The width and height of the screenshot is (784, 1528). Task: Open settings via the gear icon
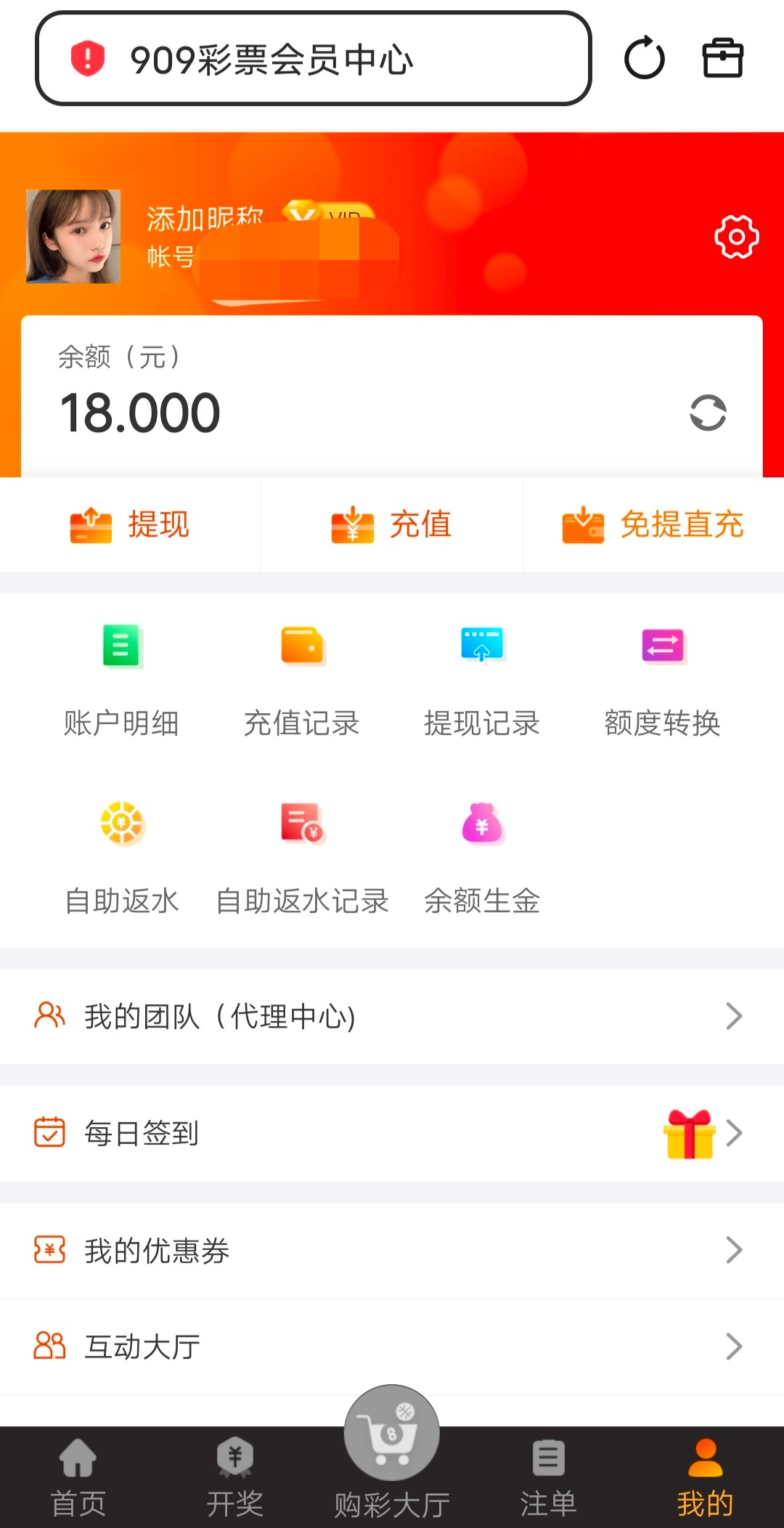736,237
